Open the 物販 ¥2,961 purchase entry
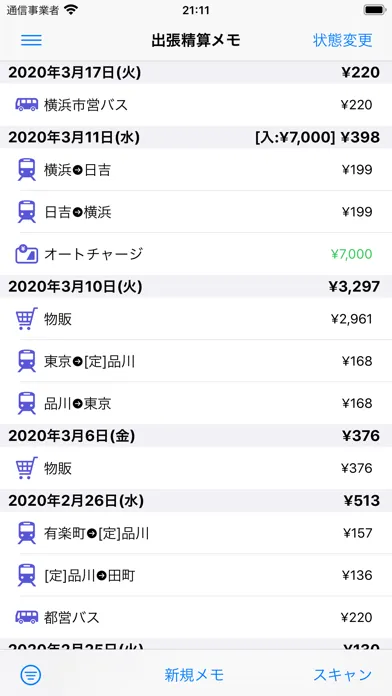 (196, 319)
